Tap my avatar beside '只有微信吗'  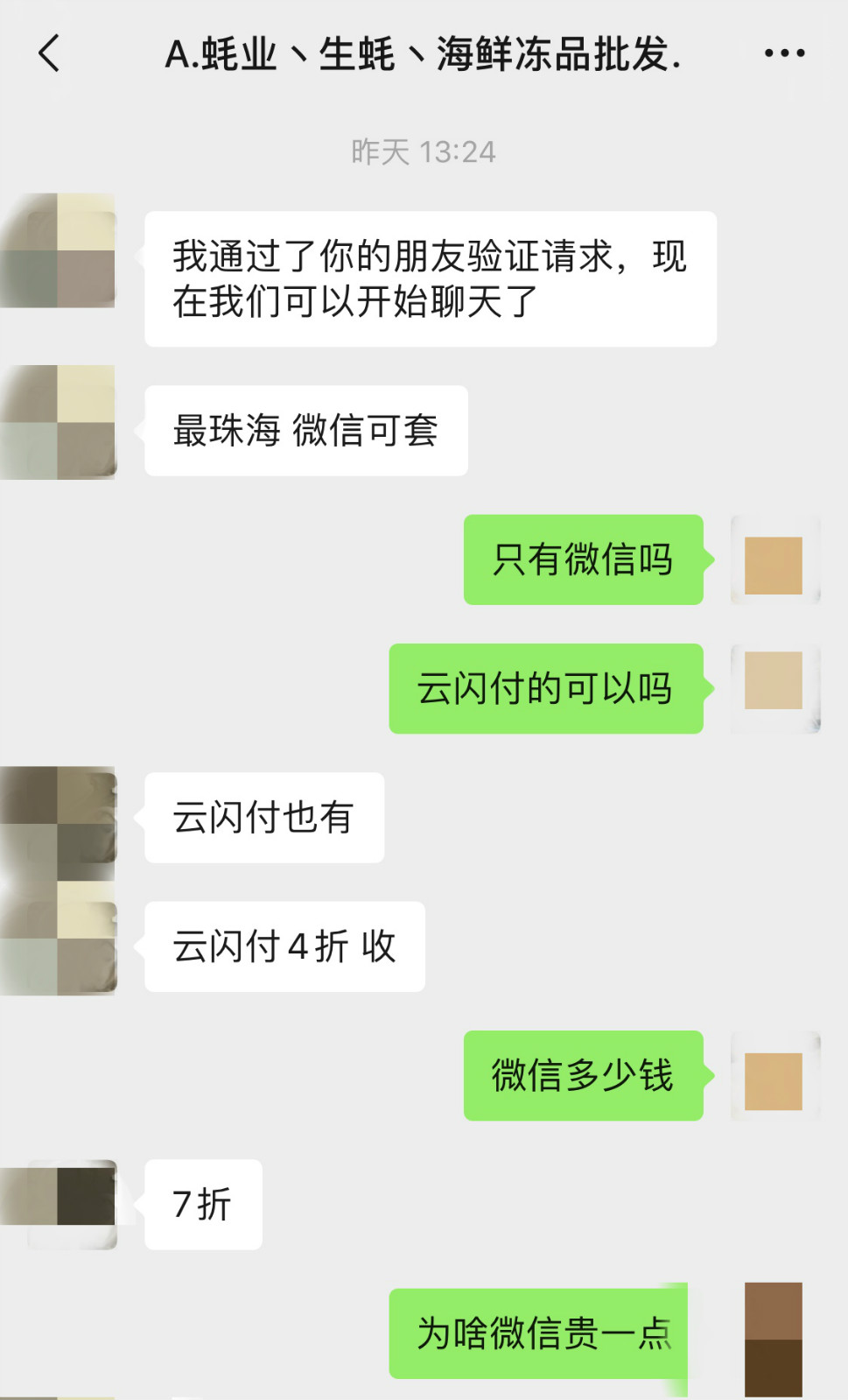(x=774, y=560)
